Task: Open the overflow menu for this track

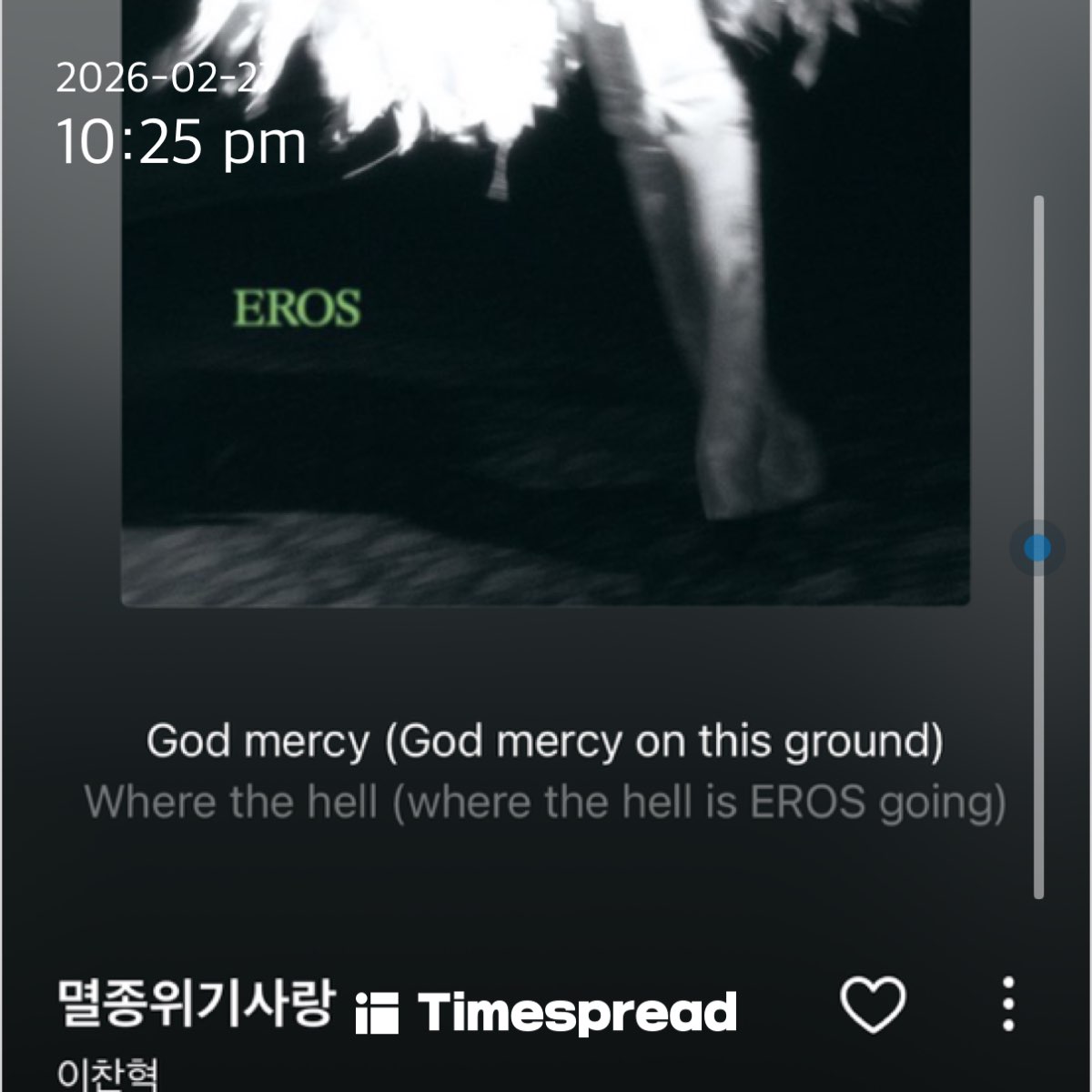Action: [1007, 1005]
